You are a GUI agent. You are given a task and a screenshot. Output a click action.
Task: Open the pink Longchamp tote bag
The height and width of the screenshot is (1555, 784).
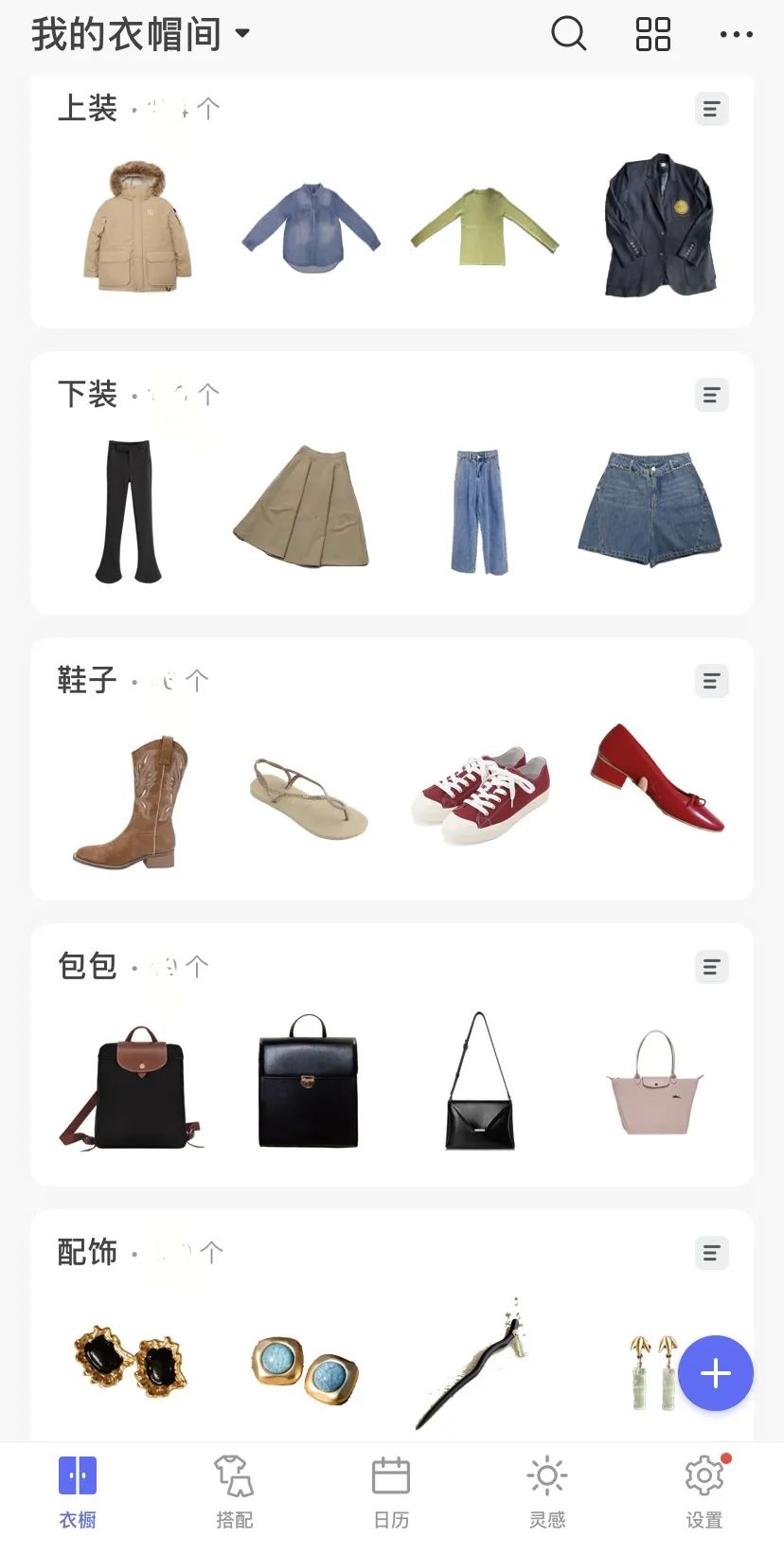[x=654, y=1083]
